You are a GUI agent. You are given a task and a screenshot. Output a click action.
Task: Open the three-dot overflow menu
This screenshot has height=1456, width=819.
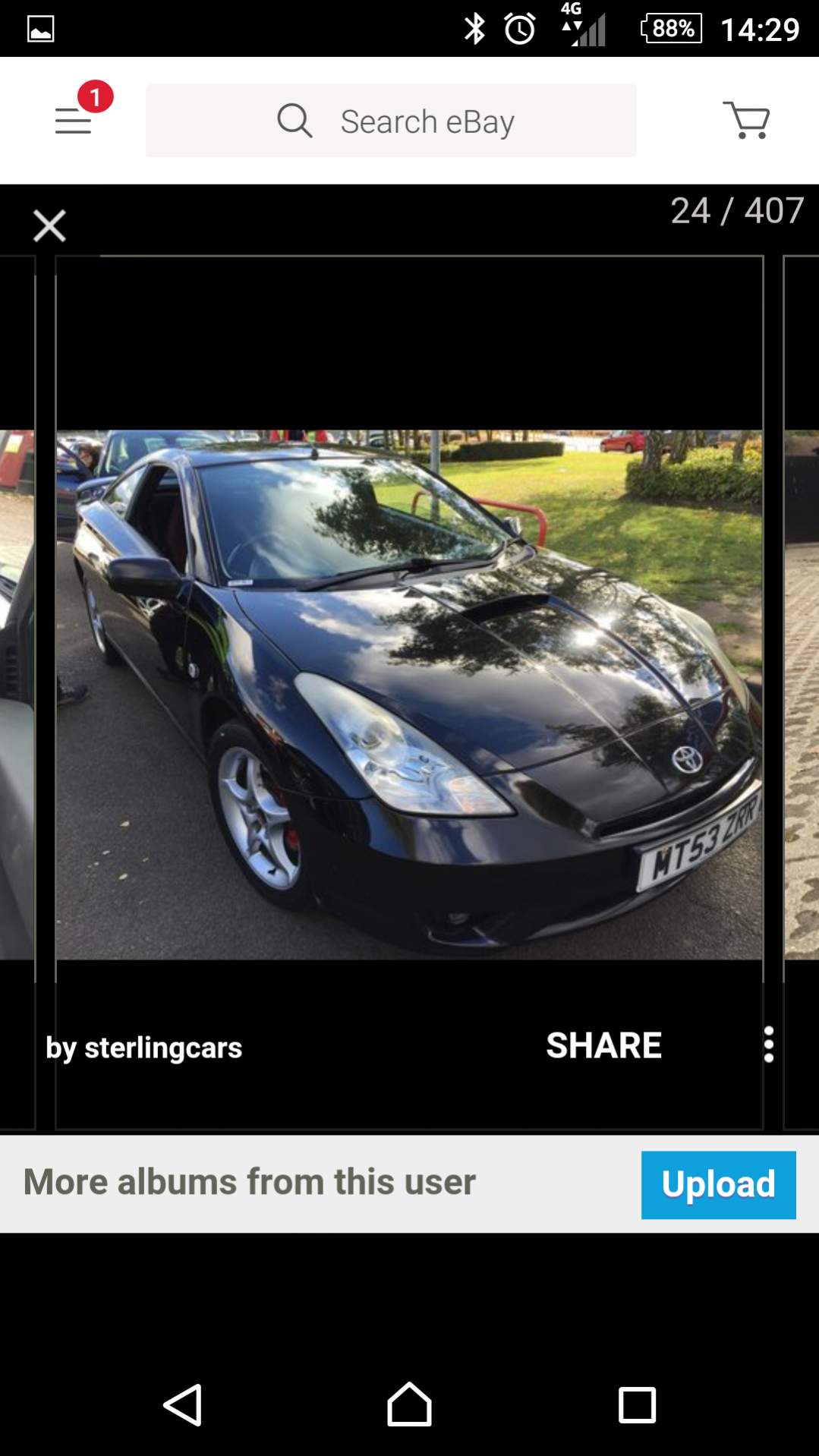[768, 1045]
